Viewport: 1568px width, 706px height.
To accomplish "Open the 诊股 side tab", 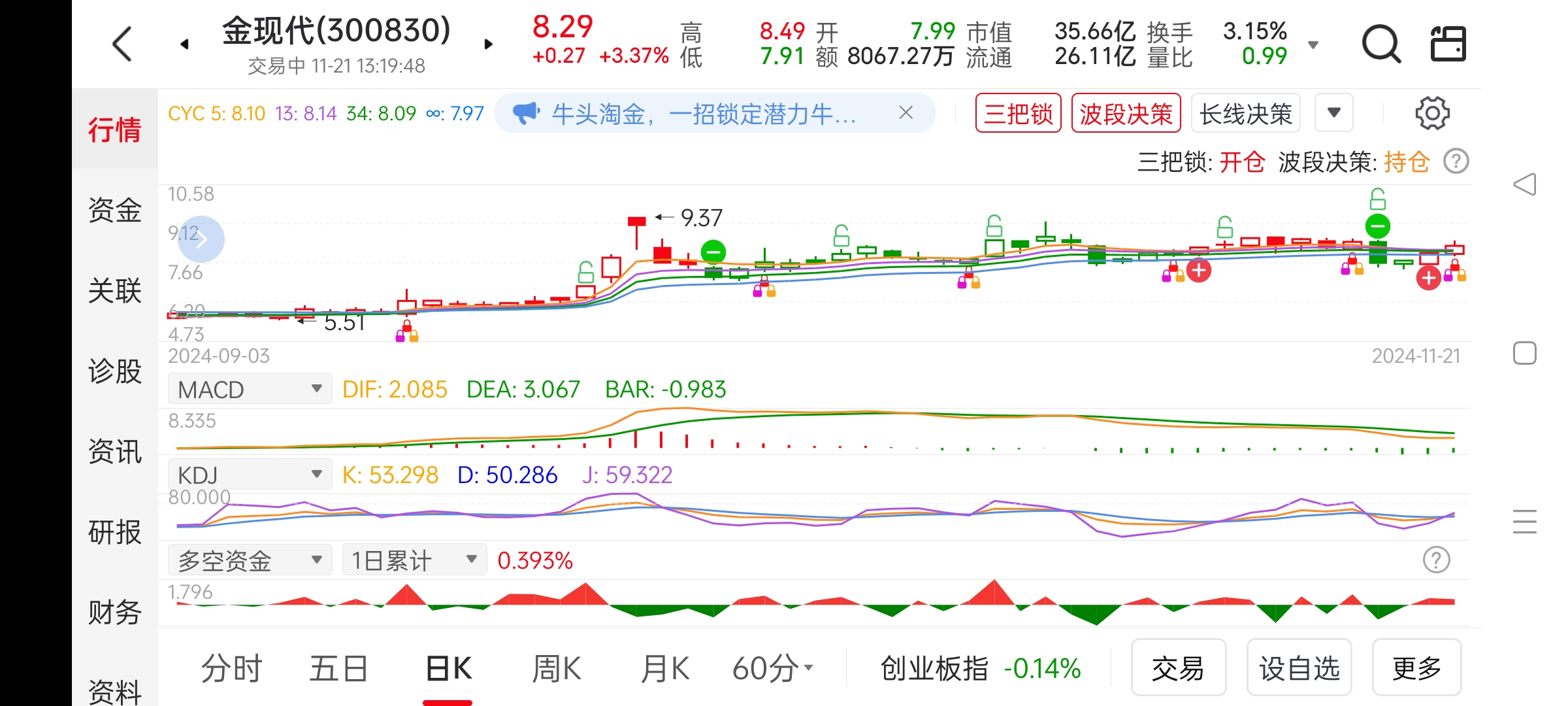I will pos(115,371).
